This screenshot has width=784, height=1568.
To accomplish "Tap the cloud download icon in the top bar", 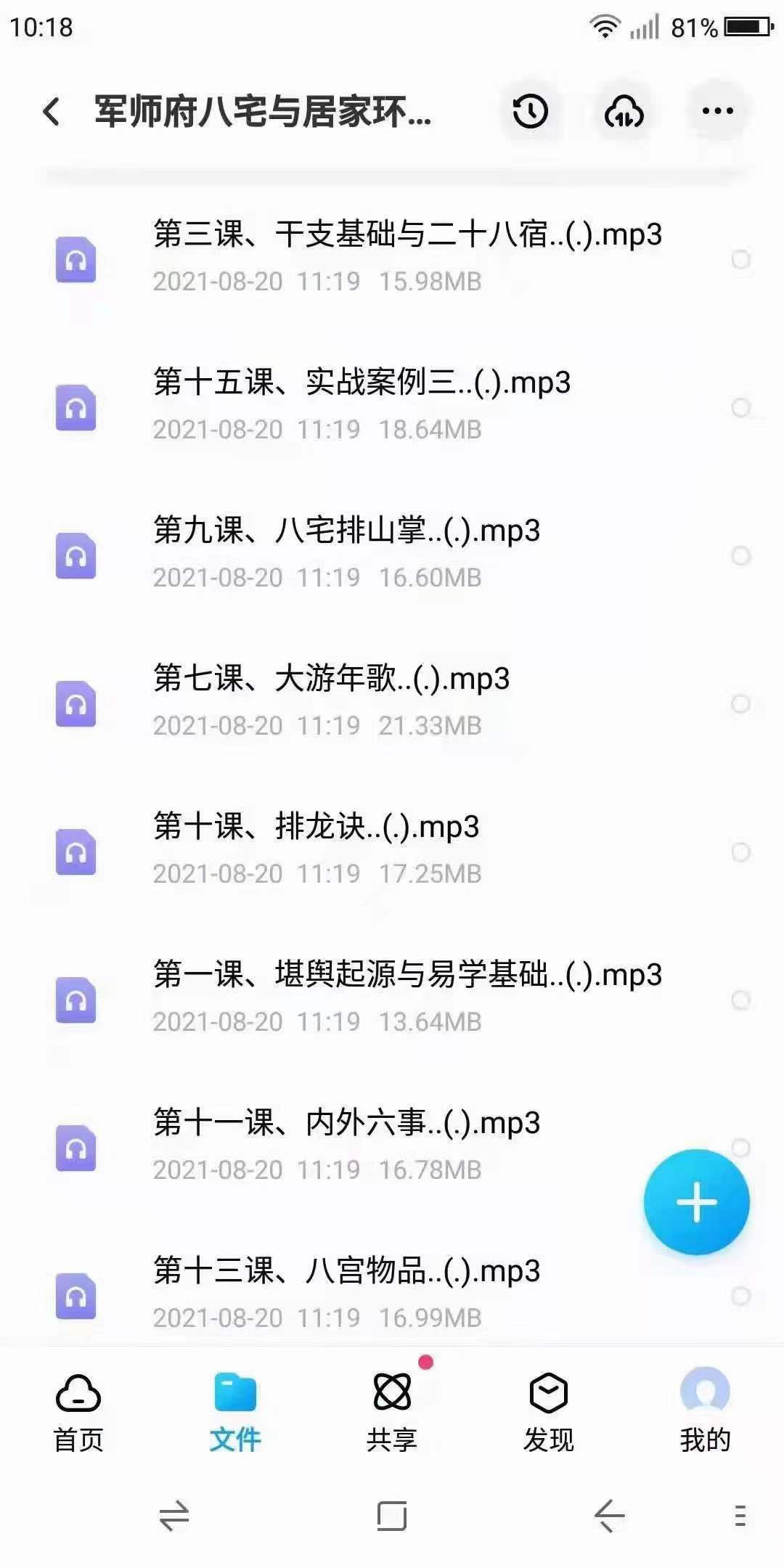I will pyautogui.click(x=624, y=113).
